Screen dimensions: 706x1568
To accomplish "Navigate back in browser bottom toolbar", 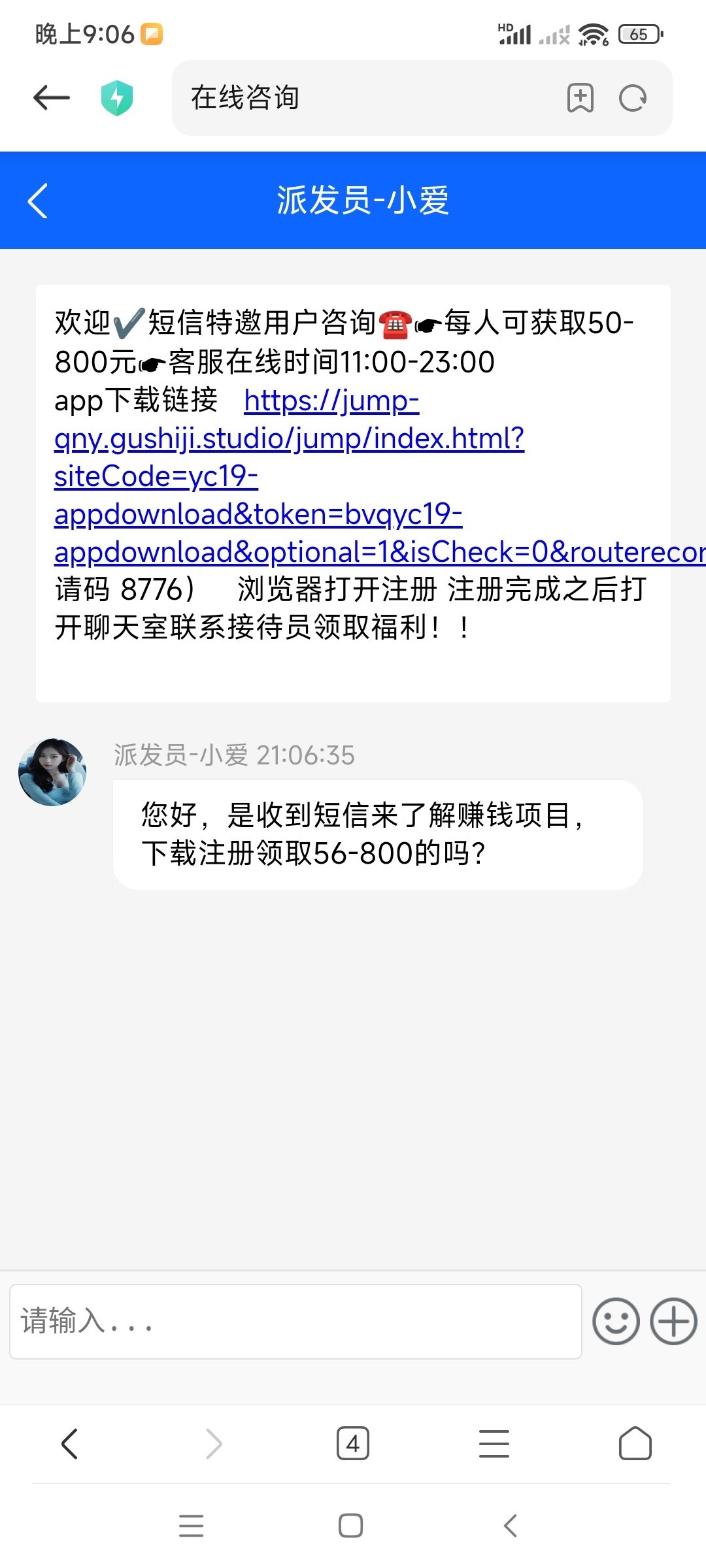I will pyautogui.click(x=69, y=1443).
